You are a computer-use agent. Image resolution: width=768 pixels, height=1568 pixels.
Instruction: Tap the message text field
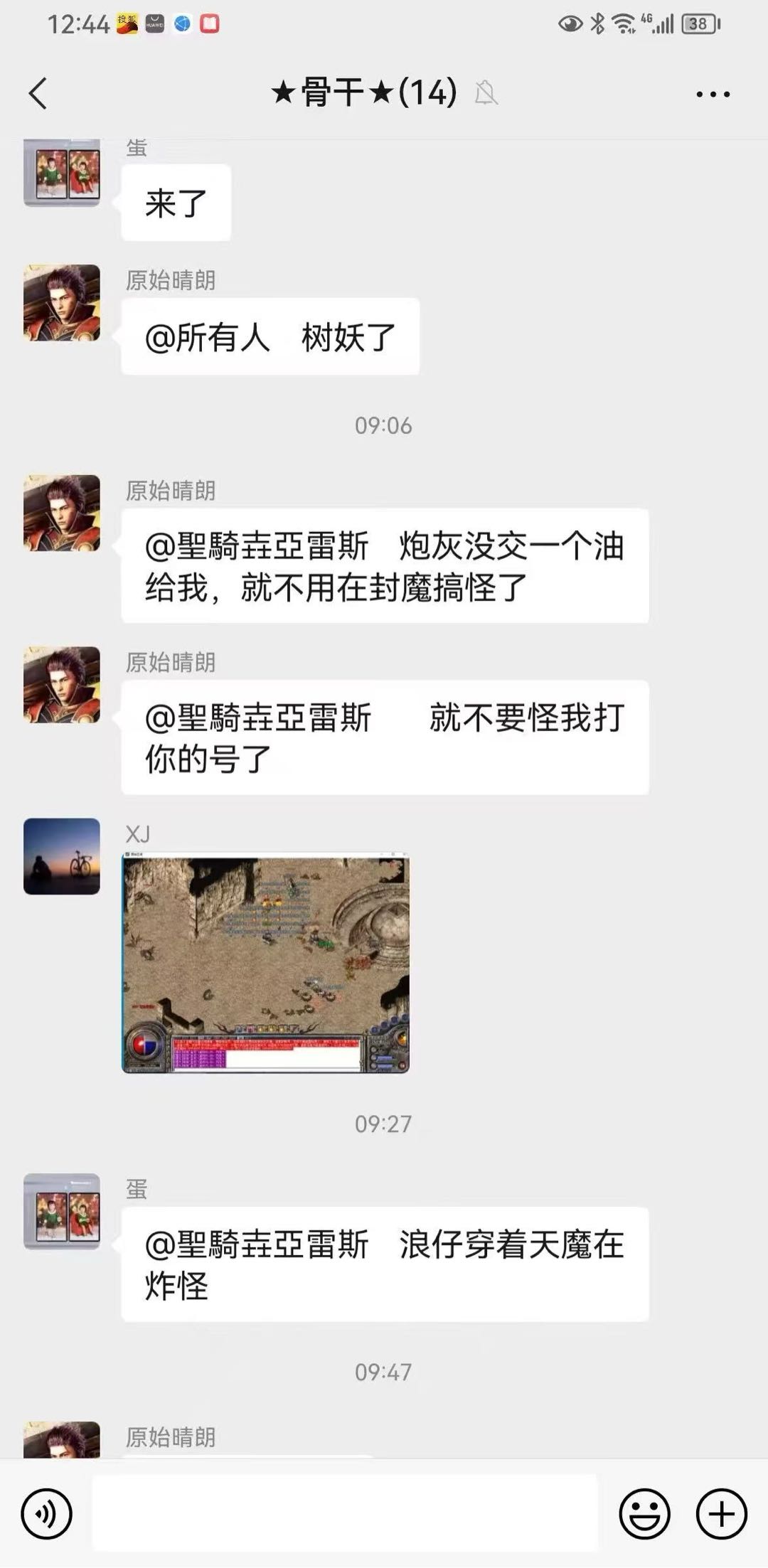[345, 1513]
